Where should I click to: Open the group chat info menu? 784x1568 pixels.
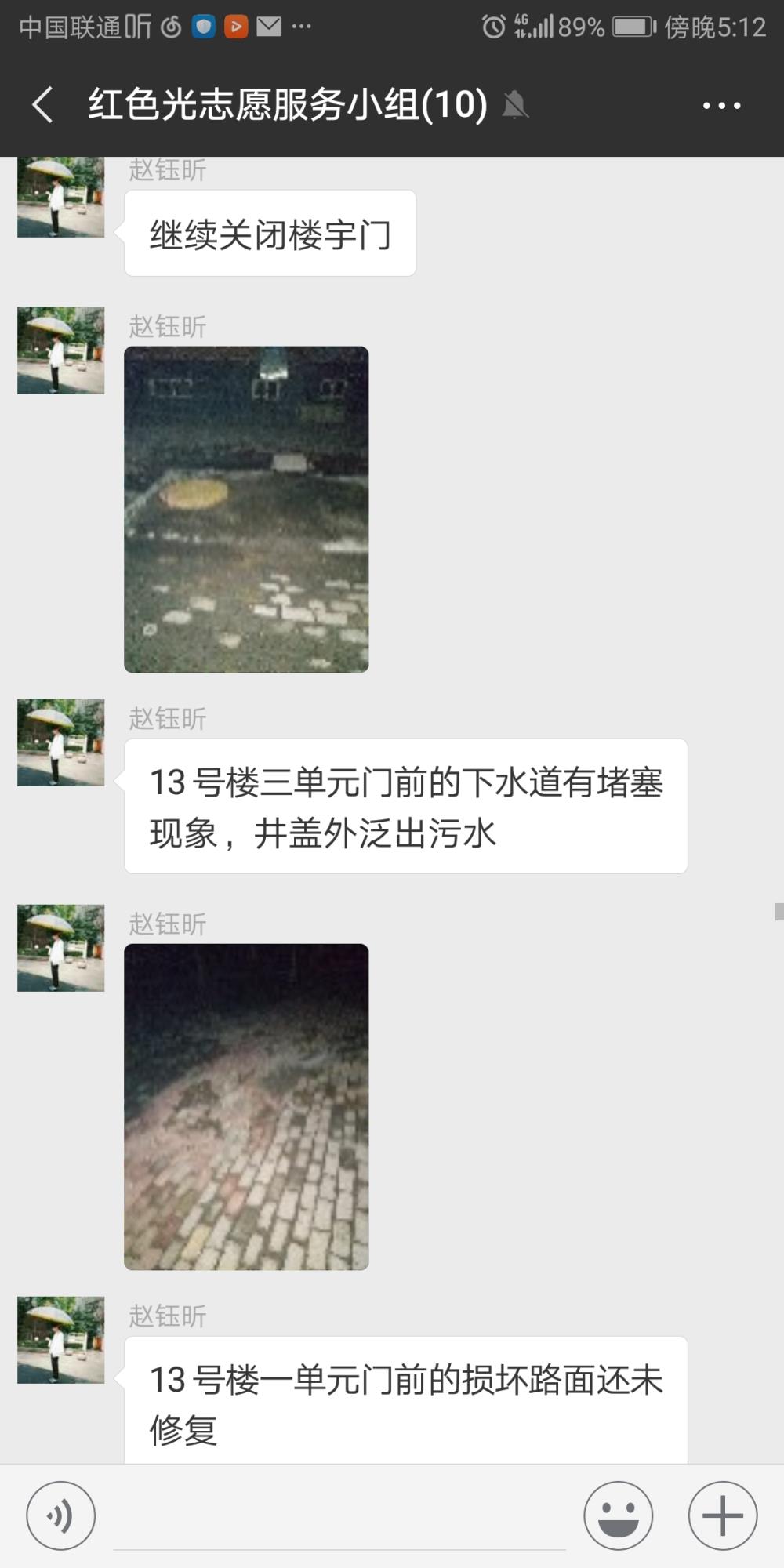click(721, 105)
